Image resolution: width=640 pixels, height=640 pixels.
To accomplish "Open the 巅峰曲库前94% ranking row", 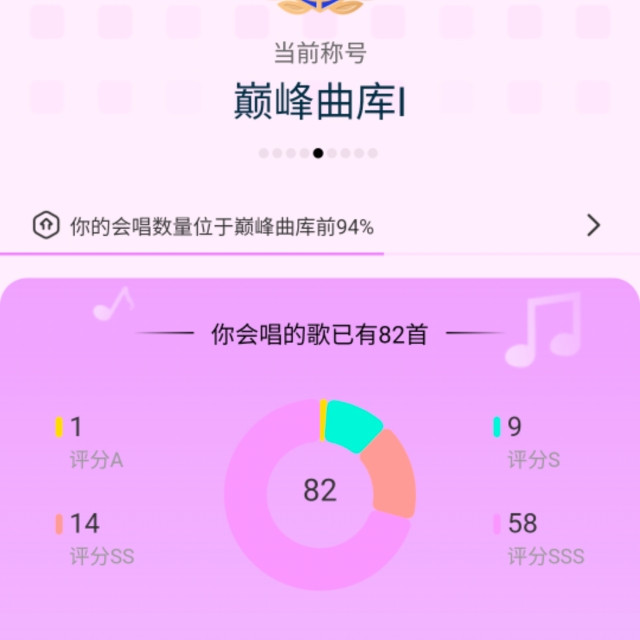I will pyautogui.click(x=320, y=226).
